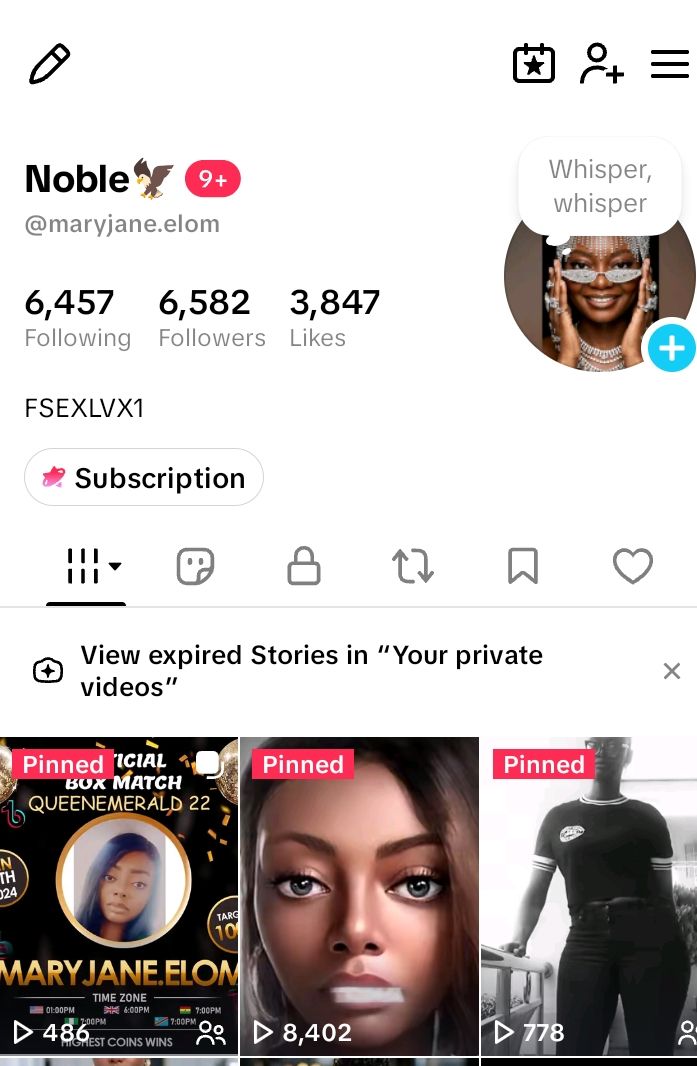Viewport: 697px width, 1066px height.
Task: Tap the pencil edit icon
Action: [50, 64]
